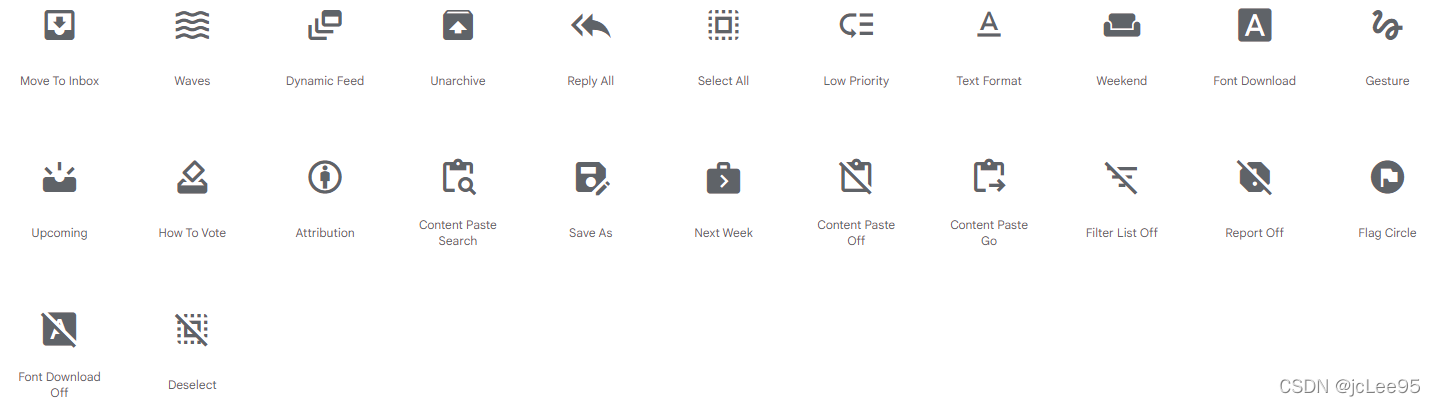Select the Unarchive icon
The height and width of the screenshot is (406, 1436).
458,26
